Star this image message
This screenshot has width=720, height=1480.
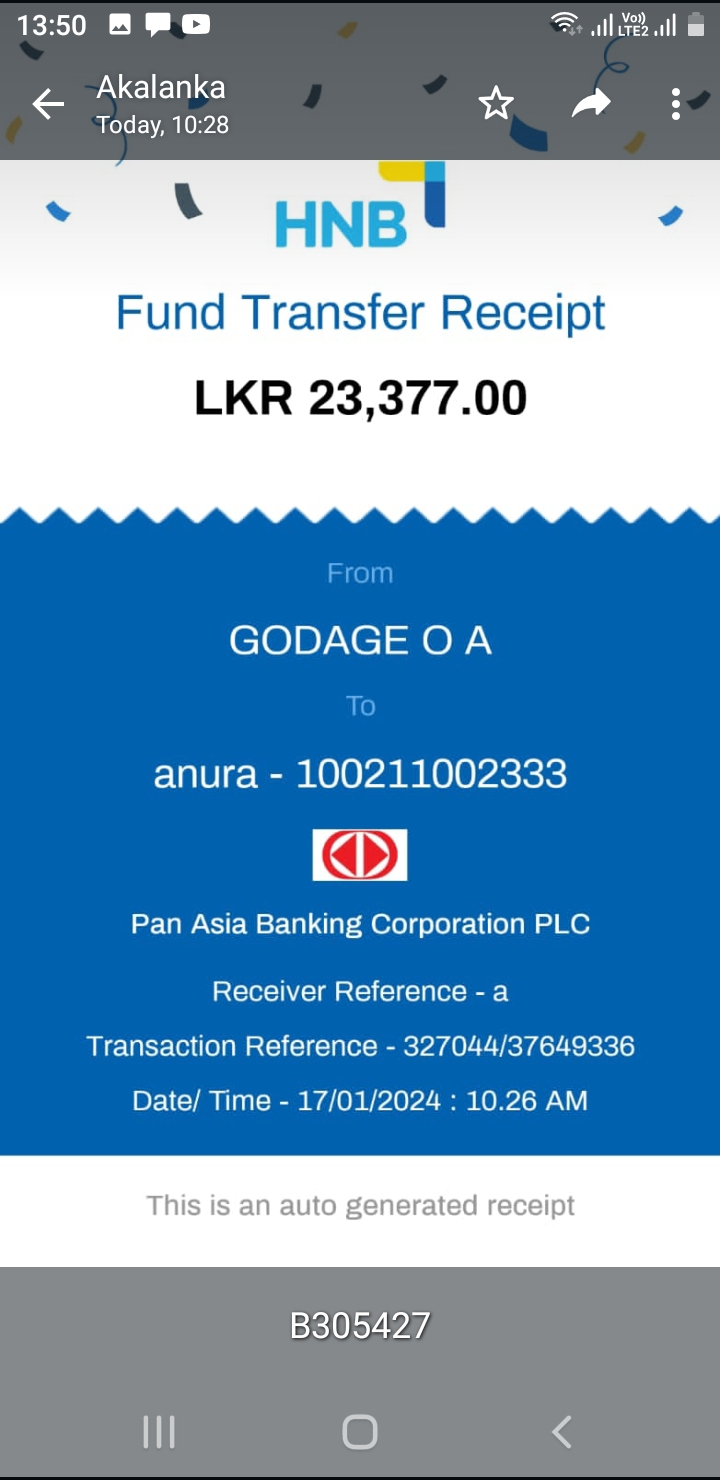coord(496,103)
